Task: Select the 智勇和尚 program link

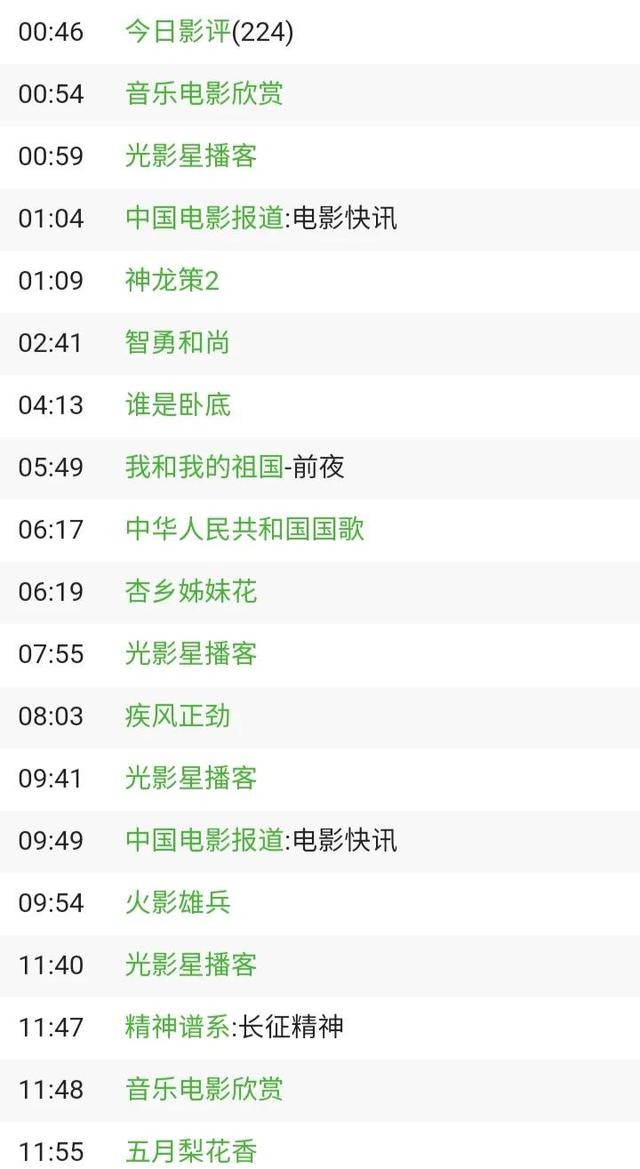Action: click(x=178, y=343)
